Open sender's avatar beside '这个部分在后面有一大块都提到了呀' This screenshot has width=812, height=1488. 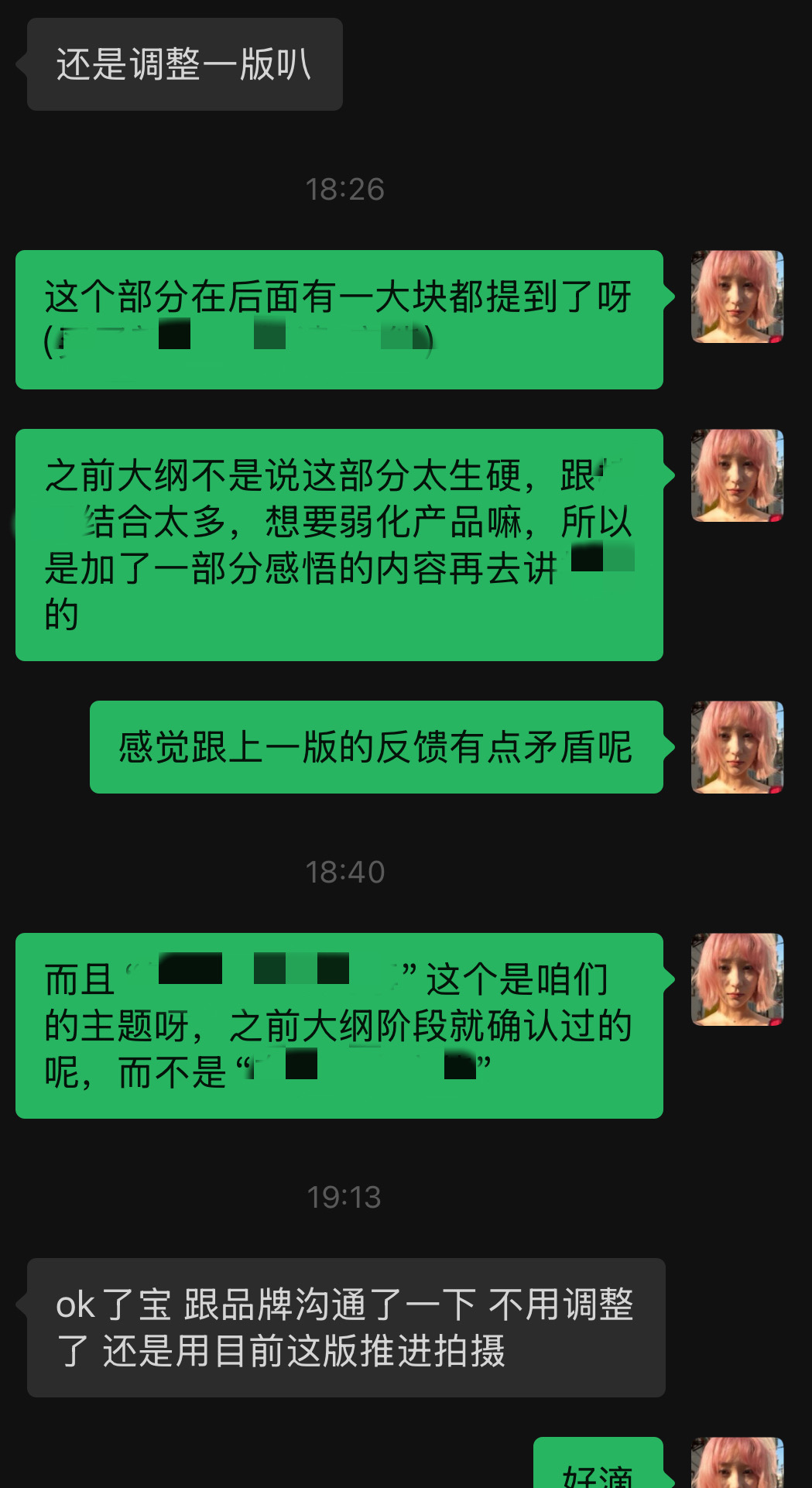(737, 297)
